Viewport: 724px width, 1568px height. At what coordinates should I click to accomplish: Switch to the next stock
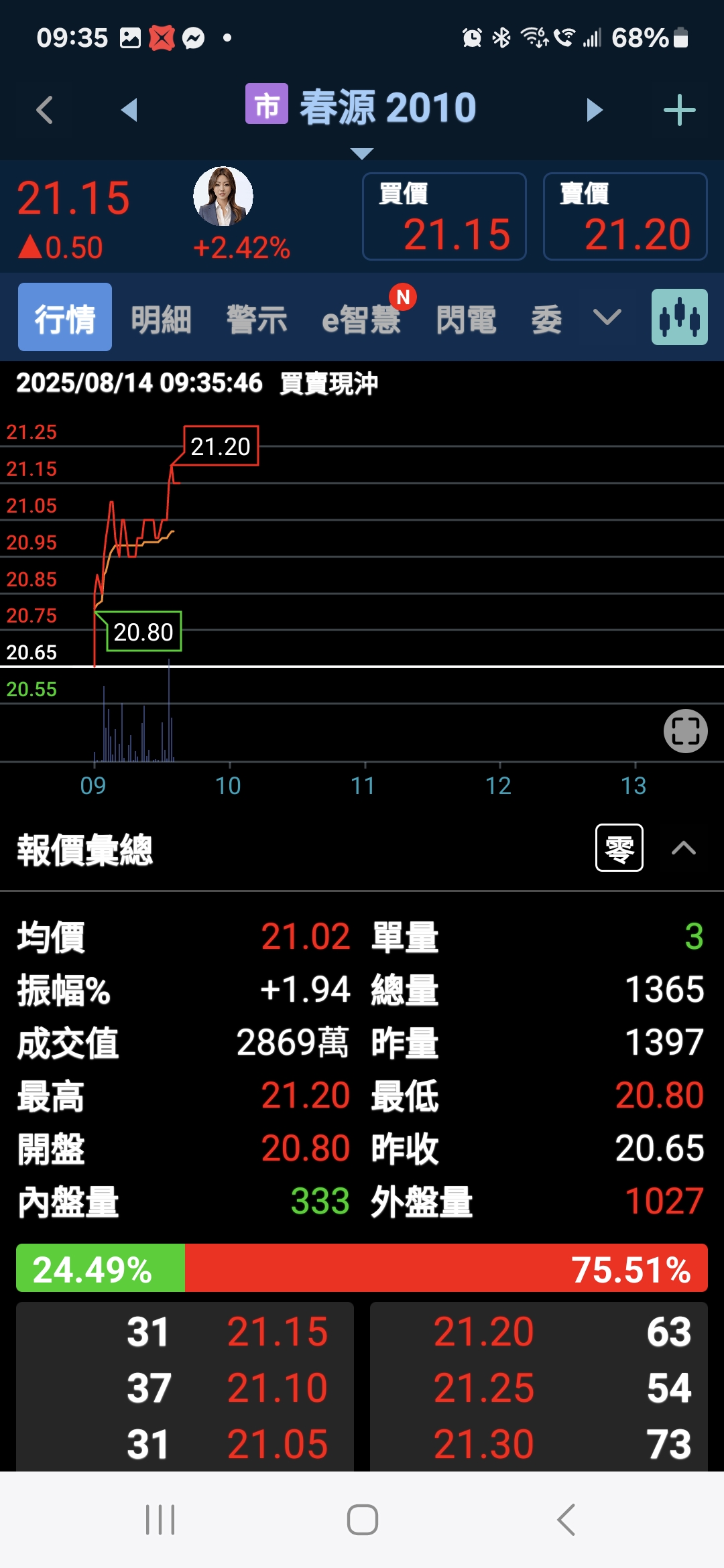594,110
